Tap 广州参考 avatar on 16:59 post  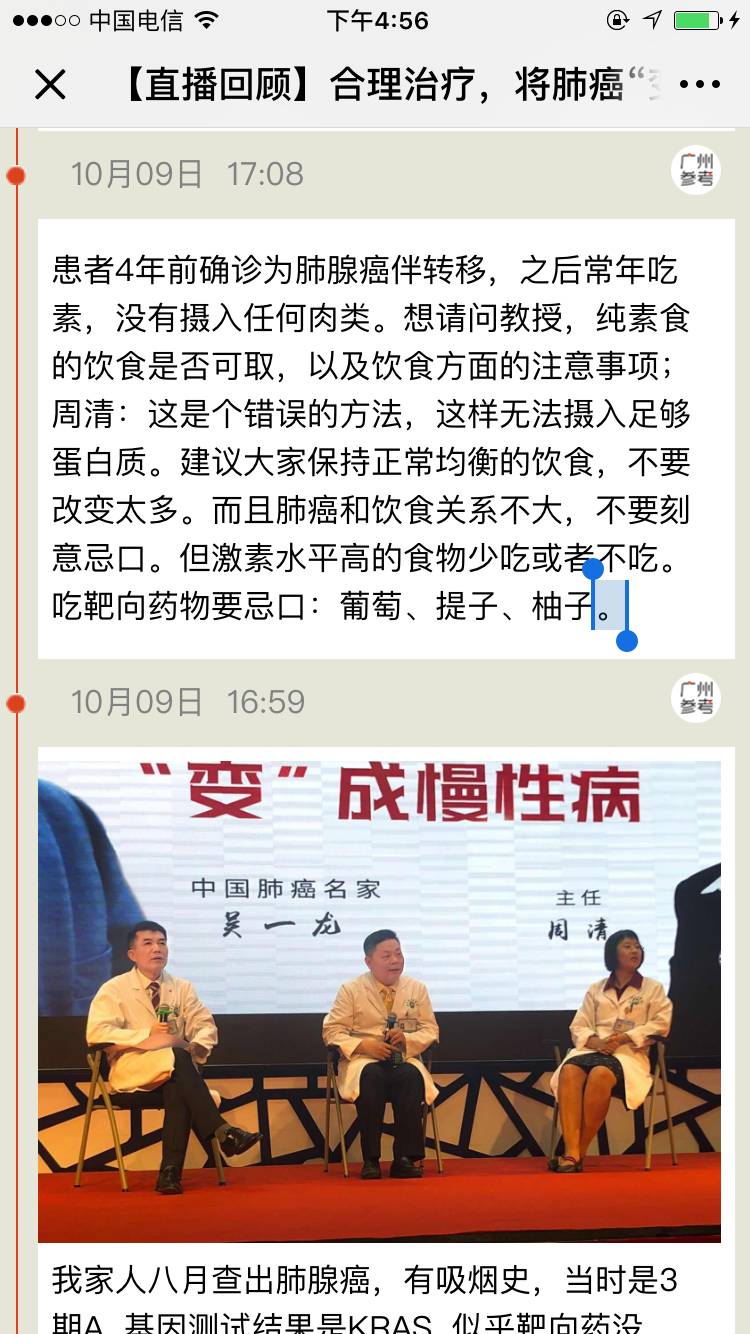tap(696, 698)
